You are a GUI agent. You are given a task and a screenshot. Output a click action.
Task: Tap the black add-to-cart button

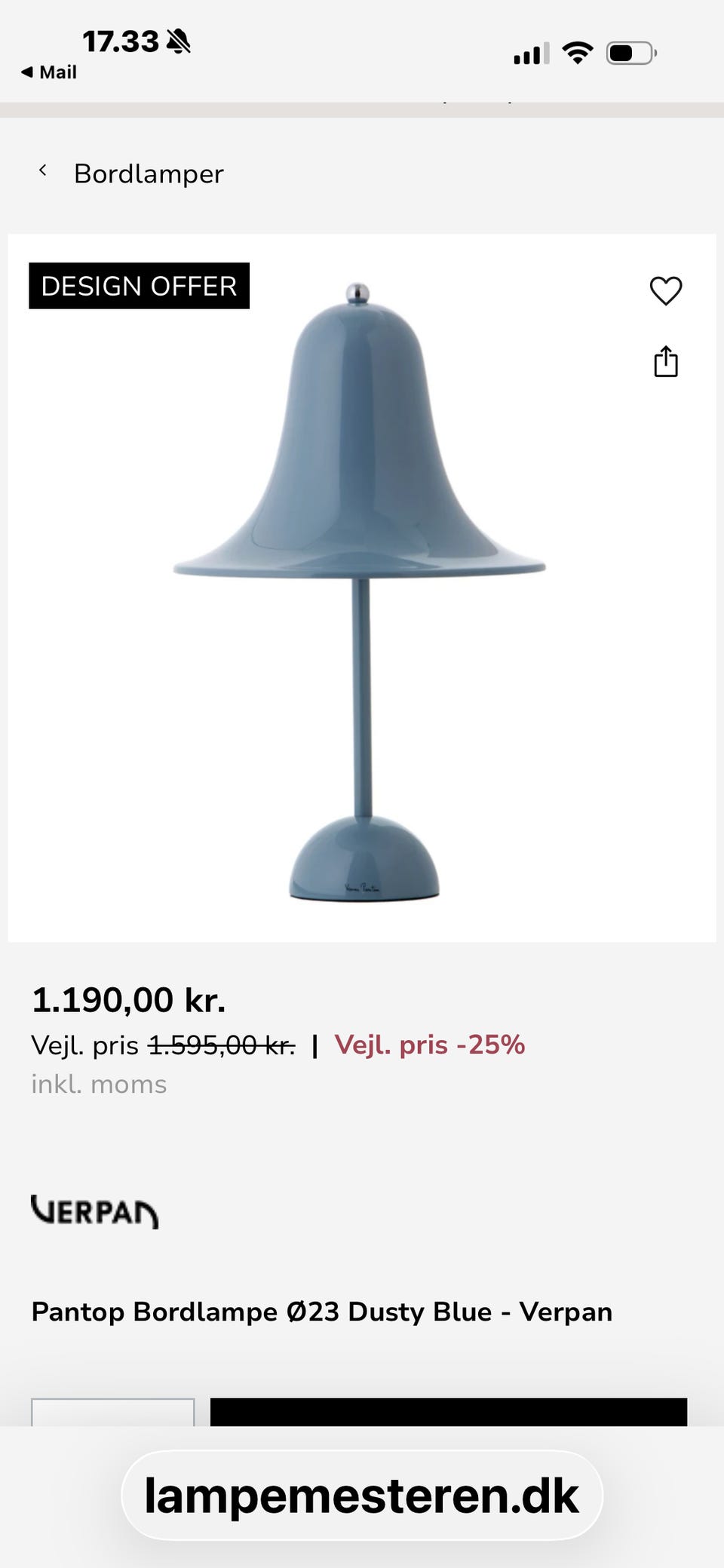pos(448,1412)
